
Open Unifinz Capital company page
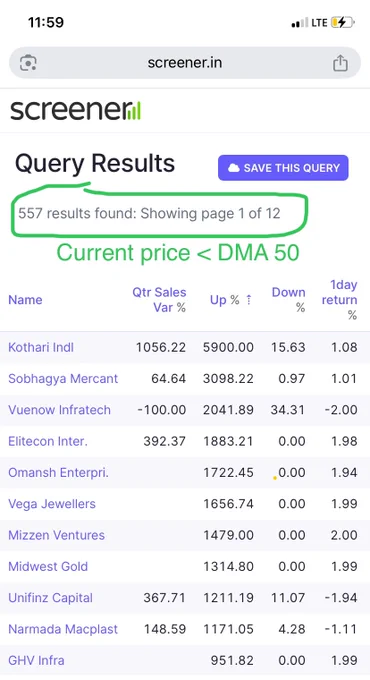tap(50, 598)
